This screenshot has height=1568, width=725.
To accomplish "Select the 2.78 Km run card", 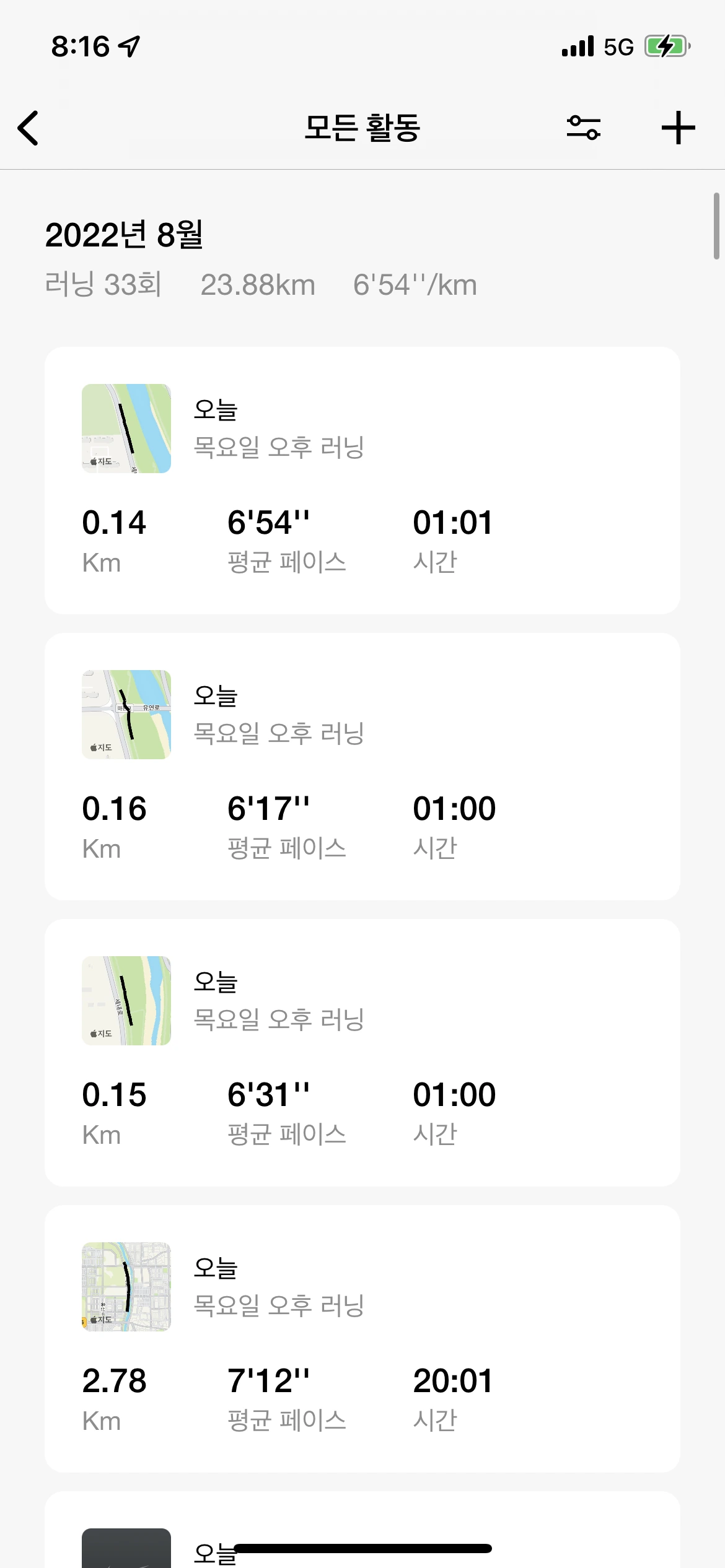I will point(362,1338).
